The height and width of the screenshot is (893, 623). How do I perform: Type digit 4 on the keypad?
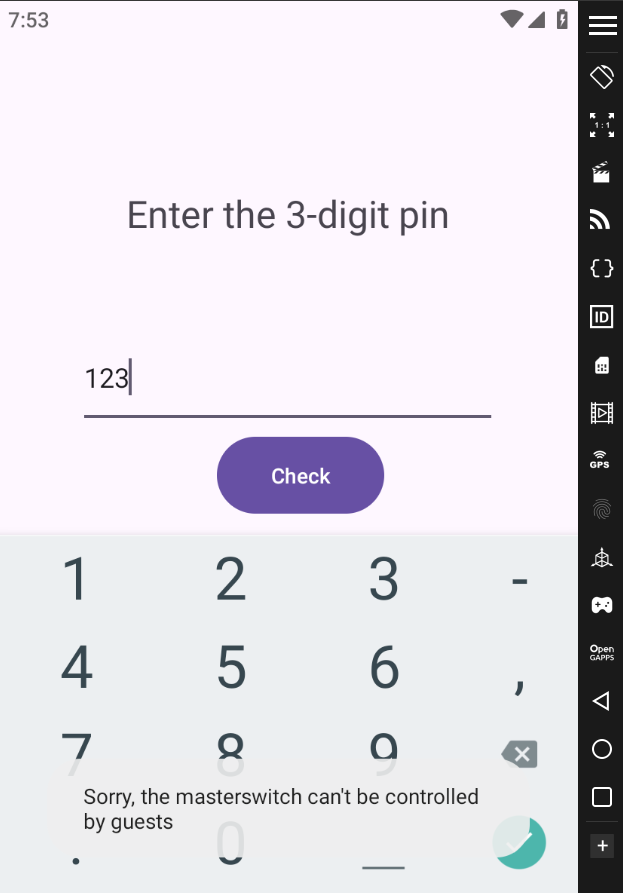pyautogui.click(x=77, y=667)
